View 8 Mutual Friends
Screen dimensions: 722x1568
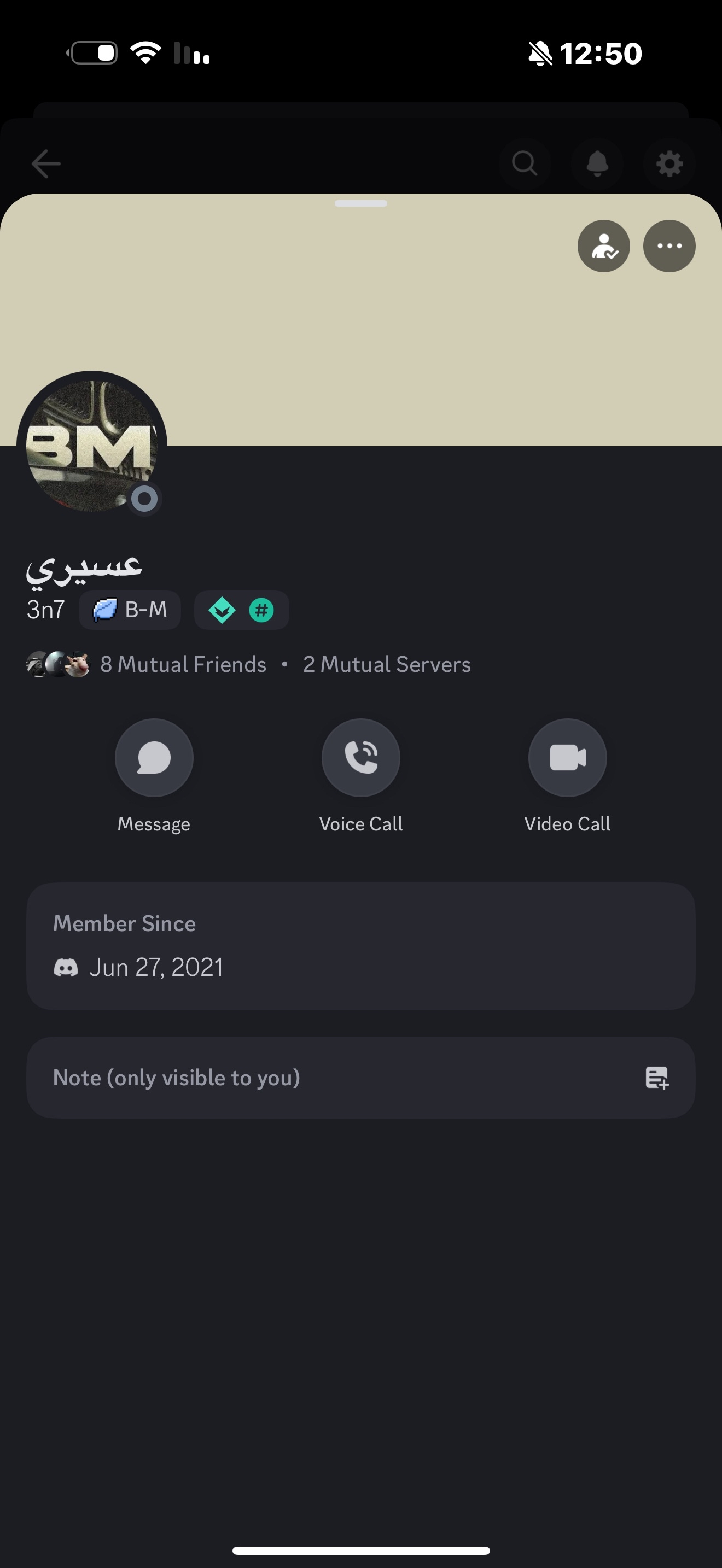(183, 664)
